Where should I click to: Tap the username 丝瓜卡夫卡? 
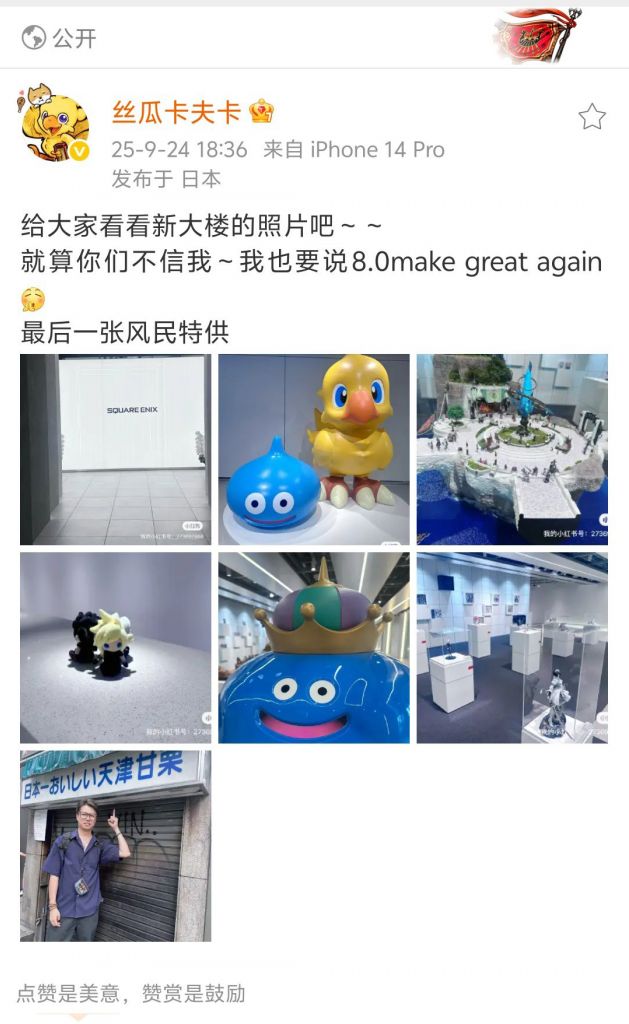tap(176, 112)
